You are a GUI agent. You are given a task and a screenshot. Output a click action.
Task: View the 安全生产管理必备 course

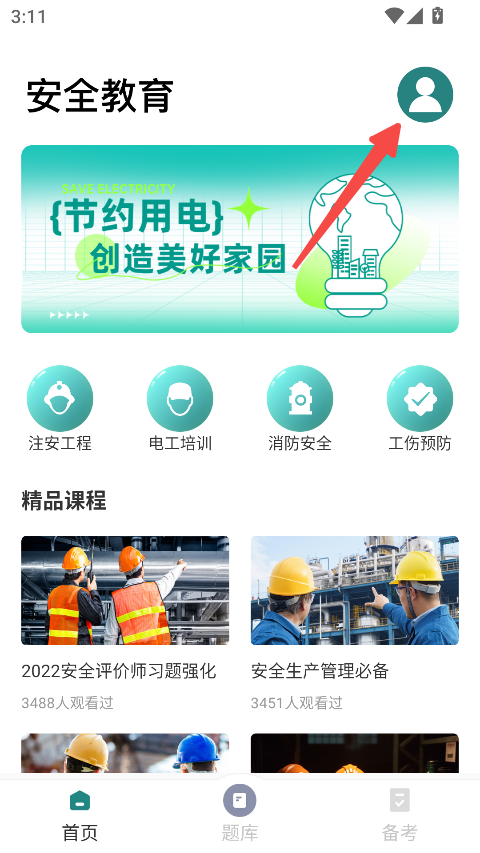[x=355, y=623]
